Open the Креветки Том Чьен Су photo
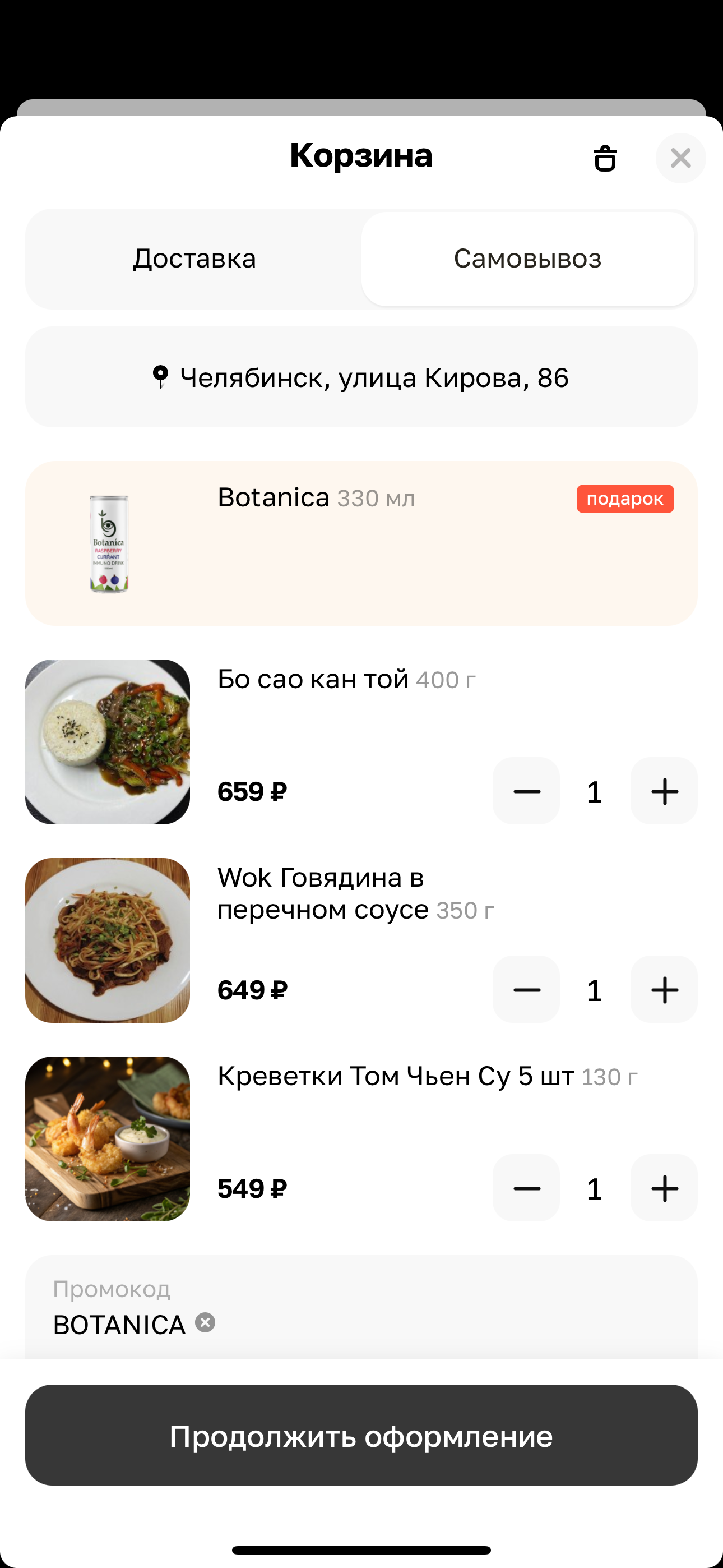This screenshot has height=1568, width=723. (108, 1139)
